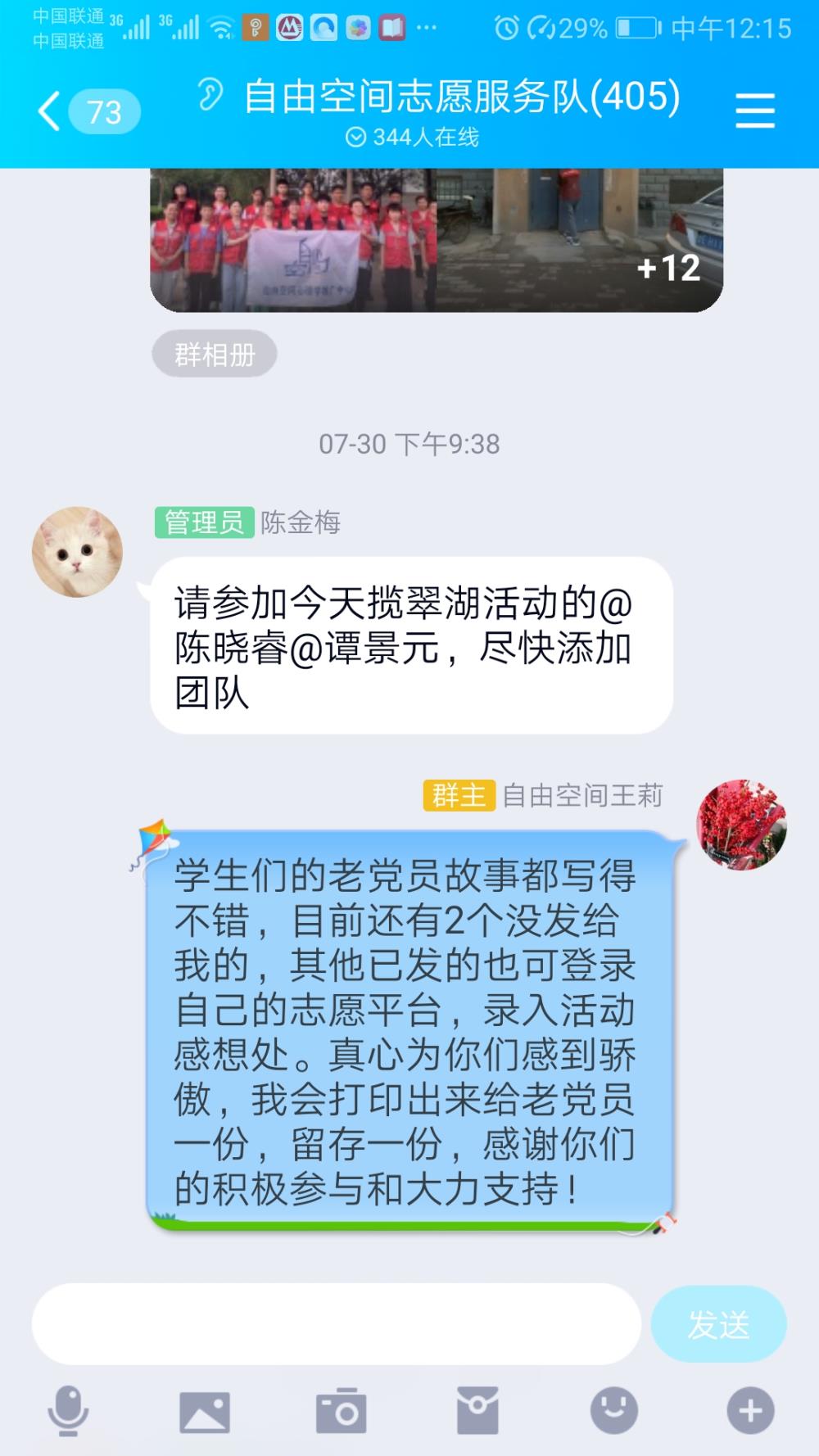Screen dimensions: 819x1456
Task: Toggle earpiece listening mode icon
Action: tap(210, 95)
